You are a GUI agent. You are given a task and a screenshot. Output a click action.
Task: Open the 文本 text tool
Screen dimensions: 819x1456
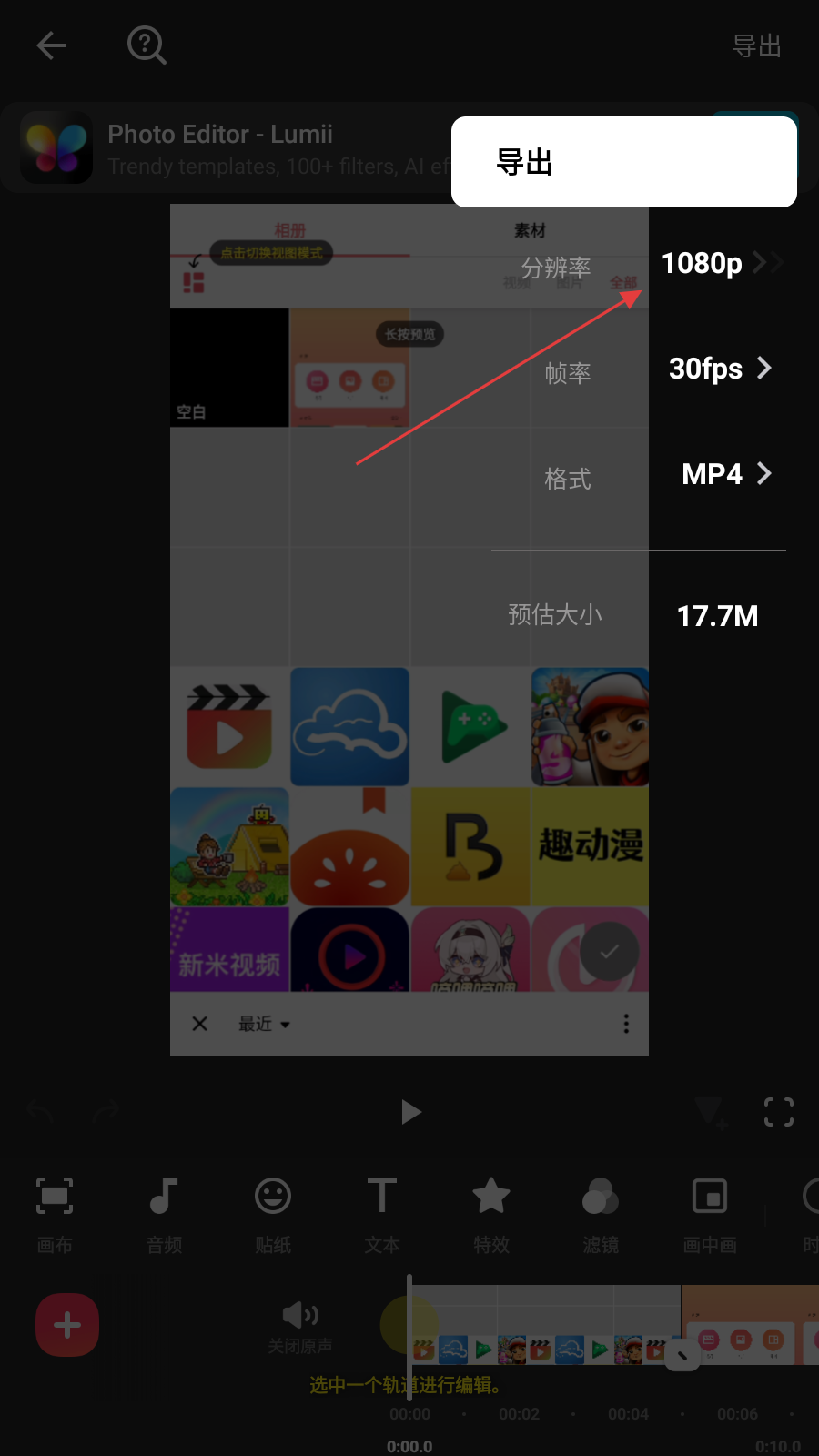382,1212
